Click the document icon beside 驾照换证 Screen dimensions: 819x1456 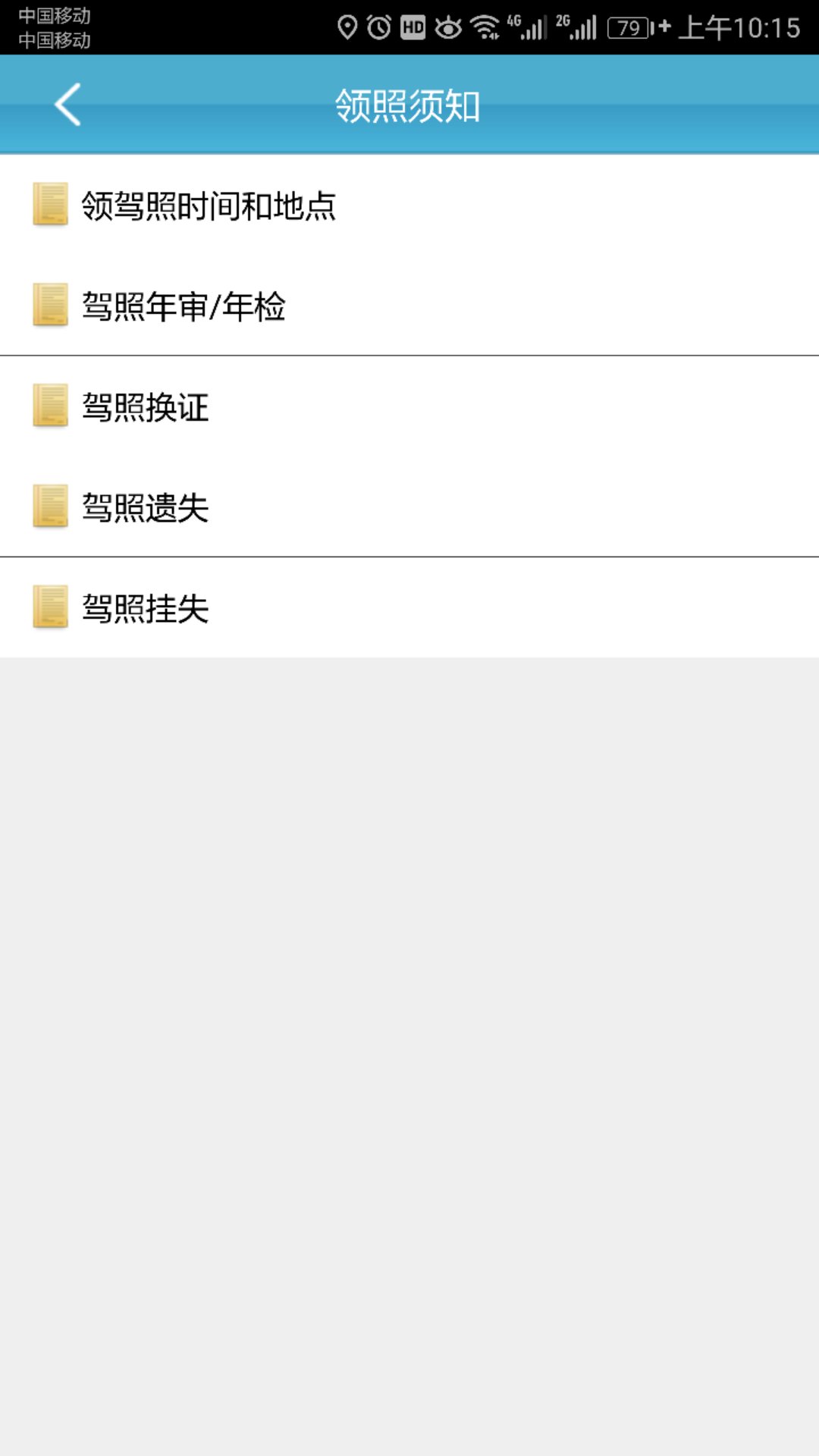click(49, 407)
